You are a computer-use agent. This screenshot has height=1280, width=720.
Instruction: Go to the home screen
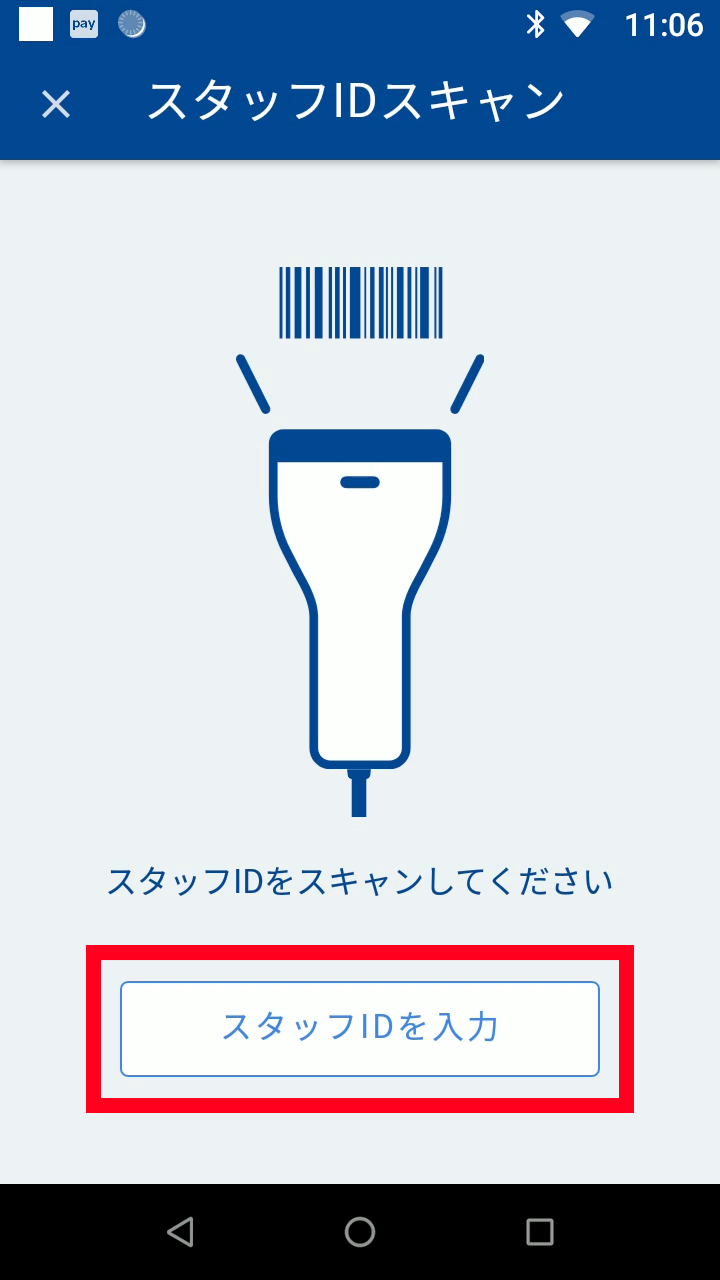[x=360, y=1232]
